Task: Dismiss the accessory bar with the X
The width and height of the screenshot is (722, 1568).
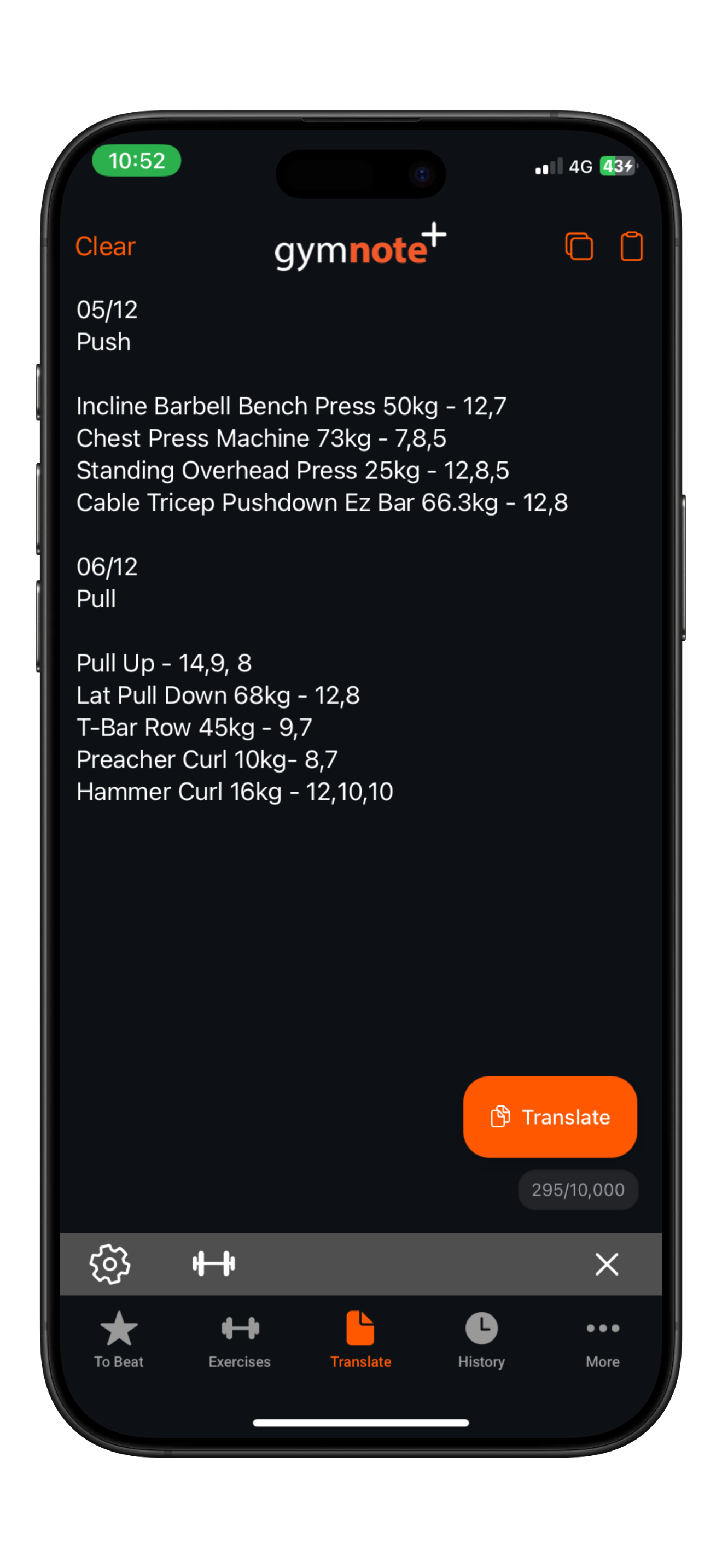Action: (607, 1264)
